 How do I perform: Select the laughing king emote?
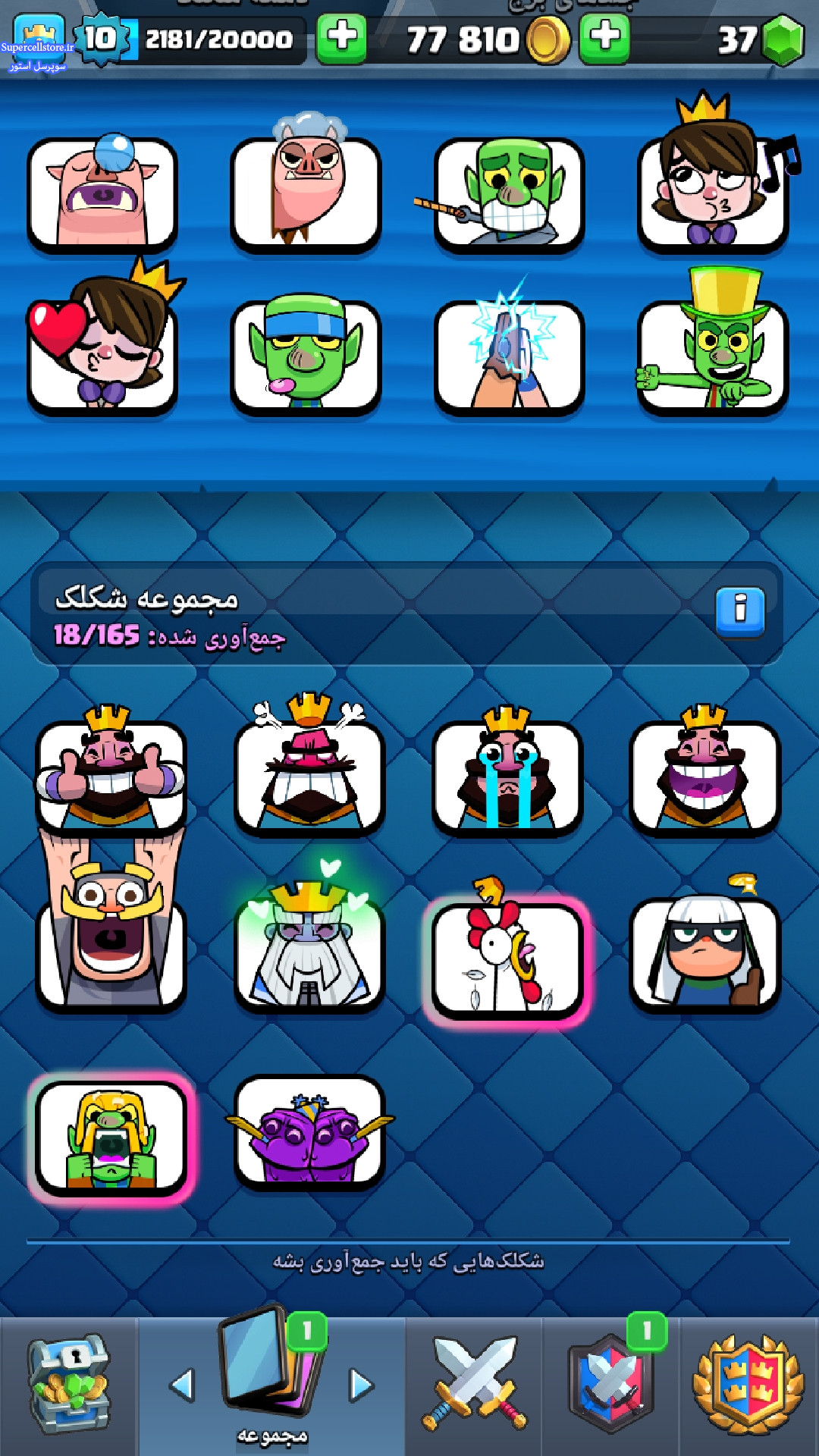(704, 771)
